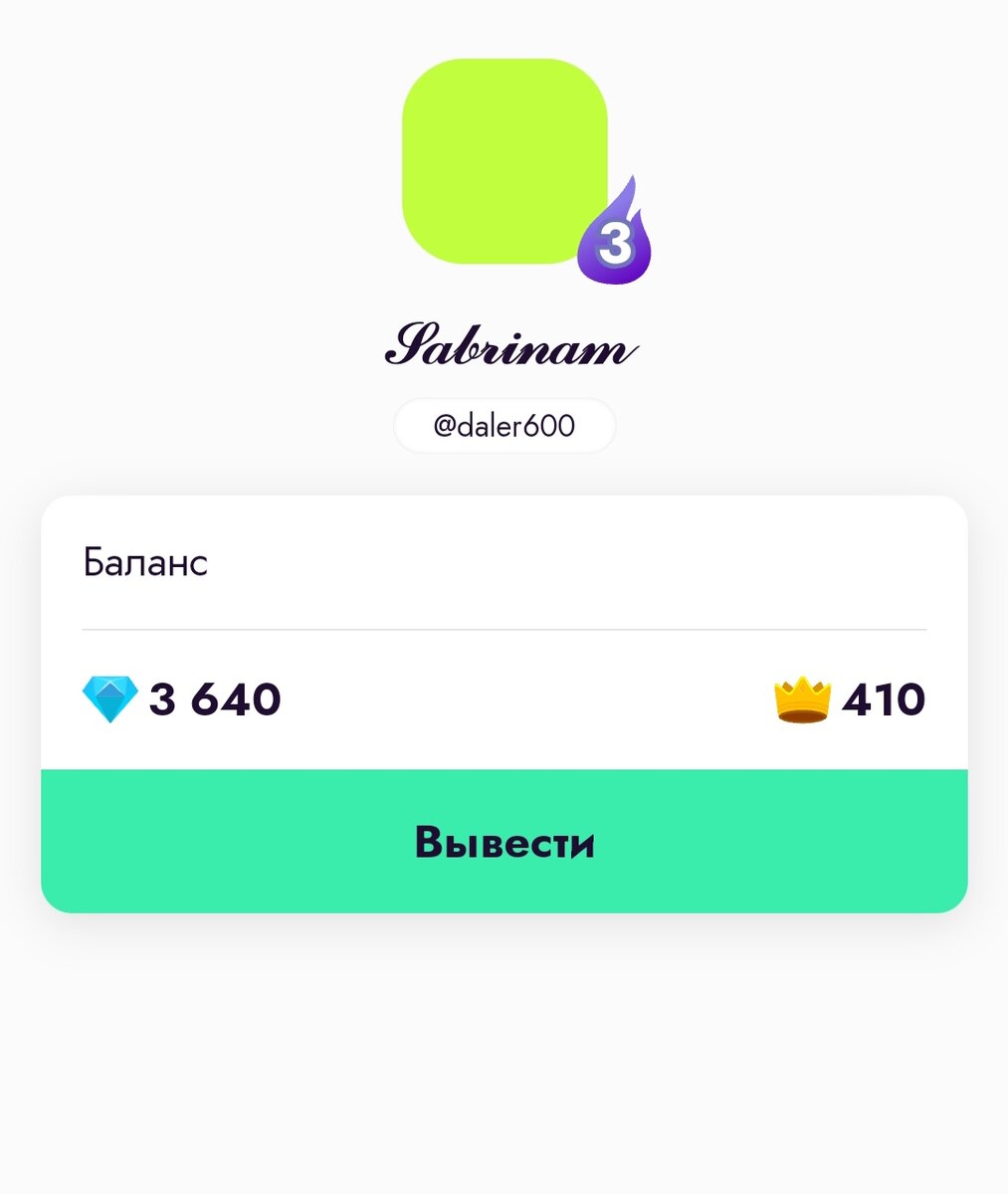This screenshot has width=1008, height=1194.
Task: Click the diamond balance value 3 640
Action: [215, 698]
